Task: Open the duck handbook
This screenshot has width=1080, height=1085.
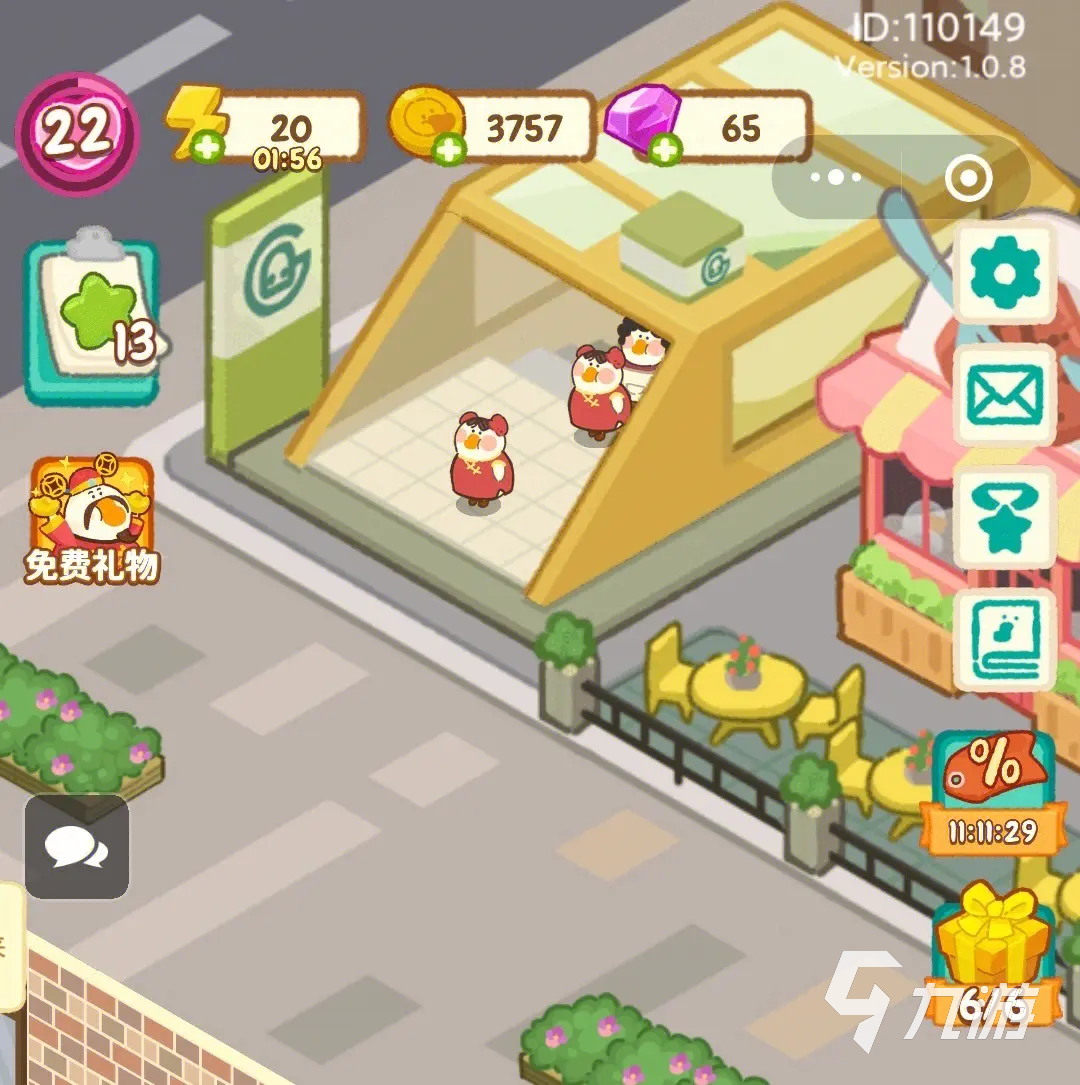Action: (x=1004, y=640)
